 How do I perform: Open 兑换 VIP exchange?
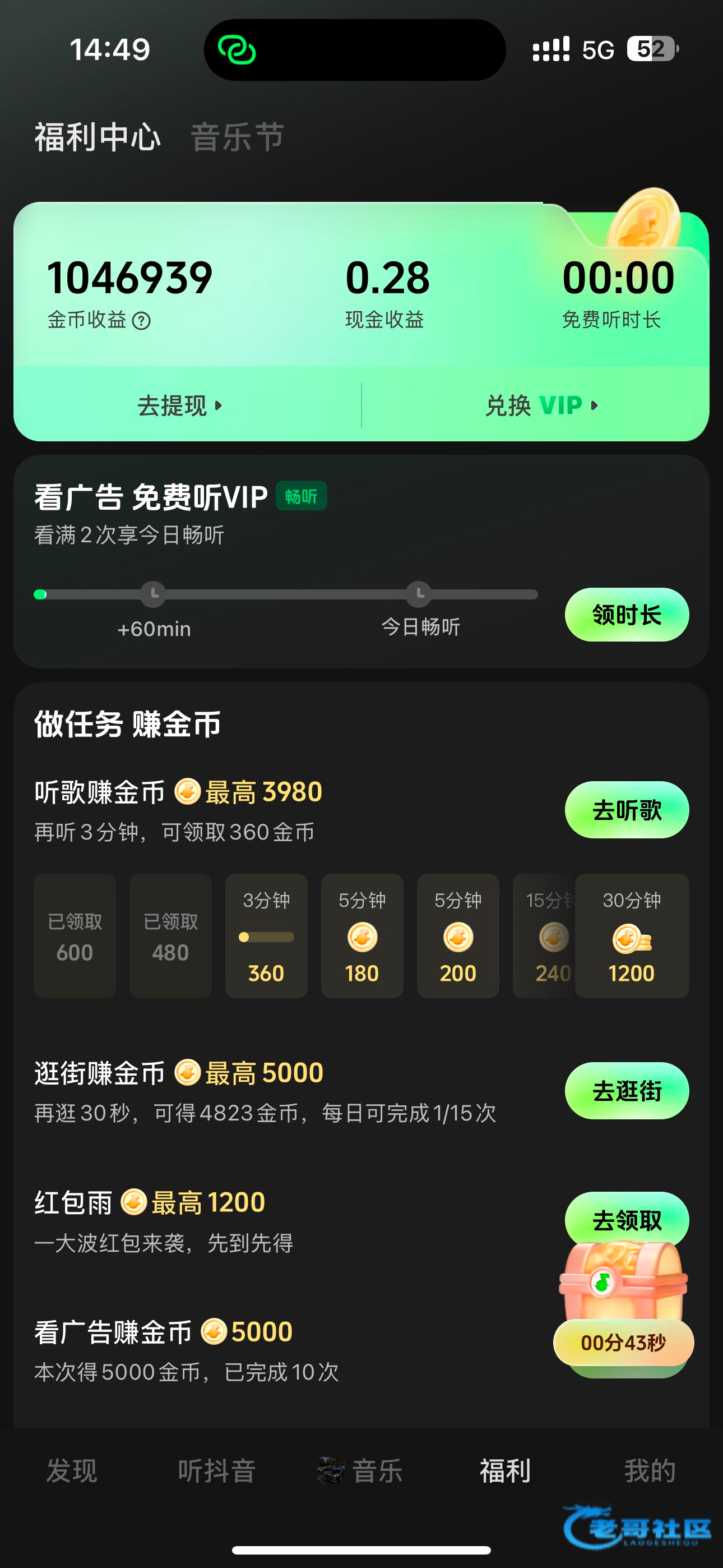click(x=541, y=405)
